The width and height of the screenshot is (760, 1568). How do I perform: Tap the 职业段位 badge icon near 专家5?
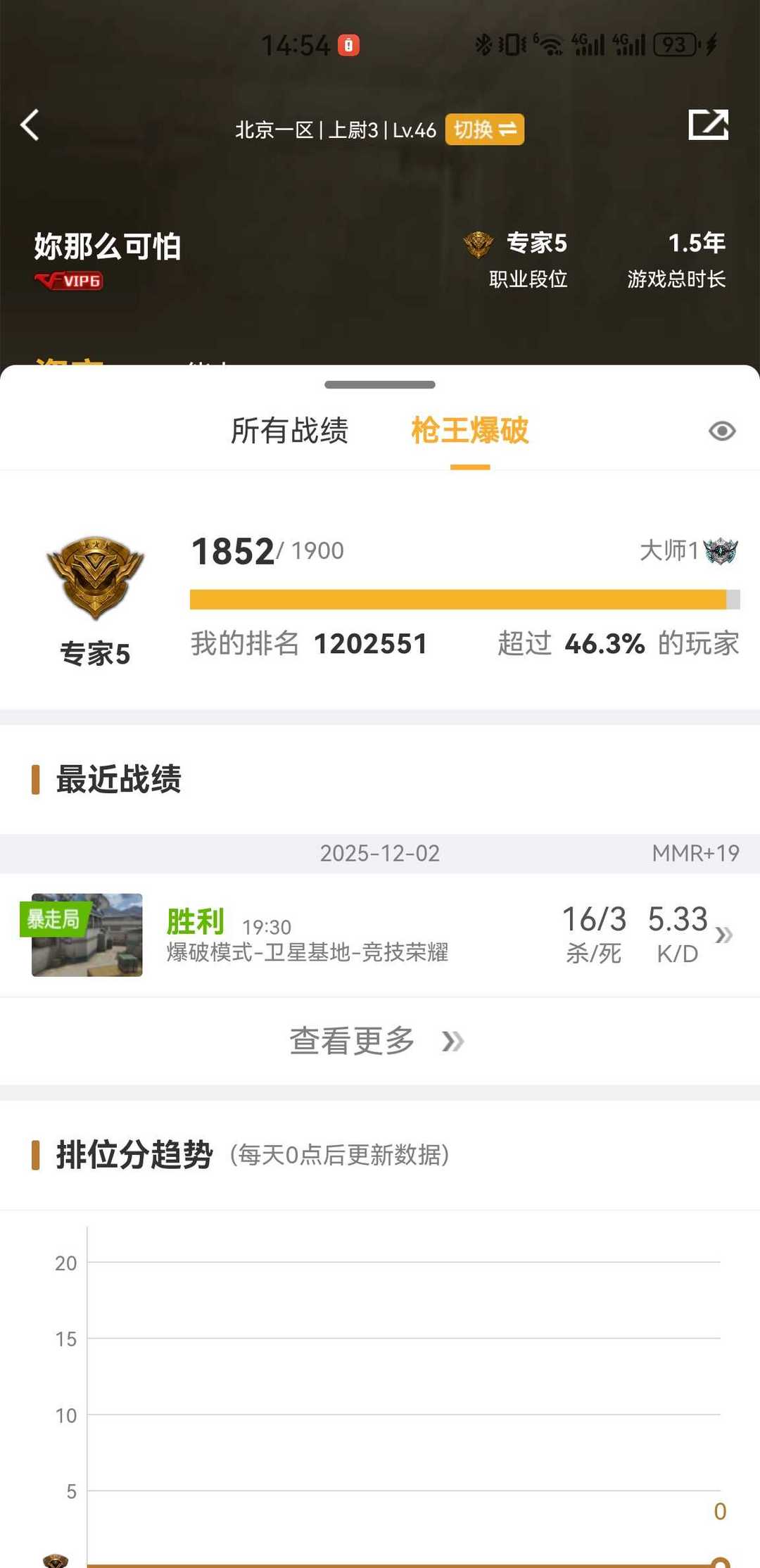coord(479,243)
